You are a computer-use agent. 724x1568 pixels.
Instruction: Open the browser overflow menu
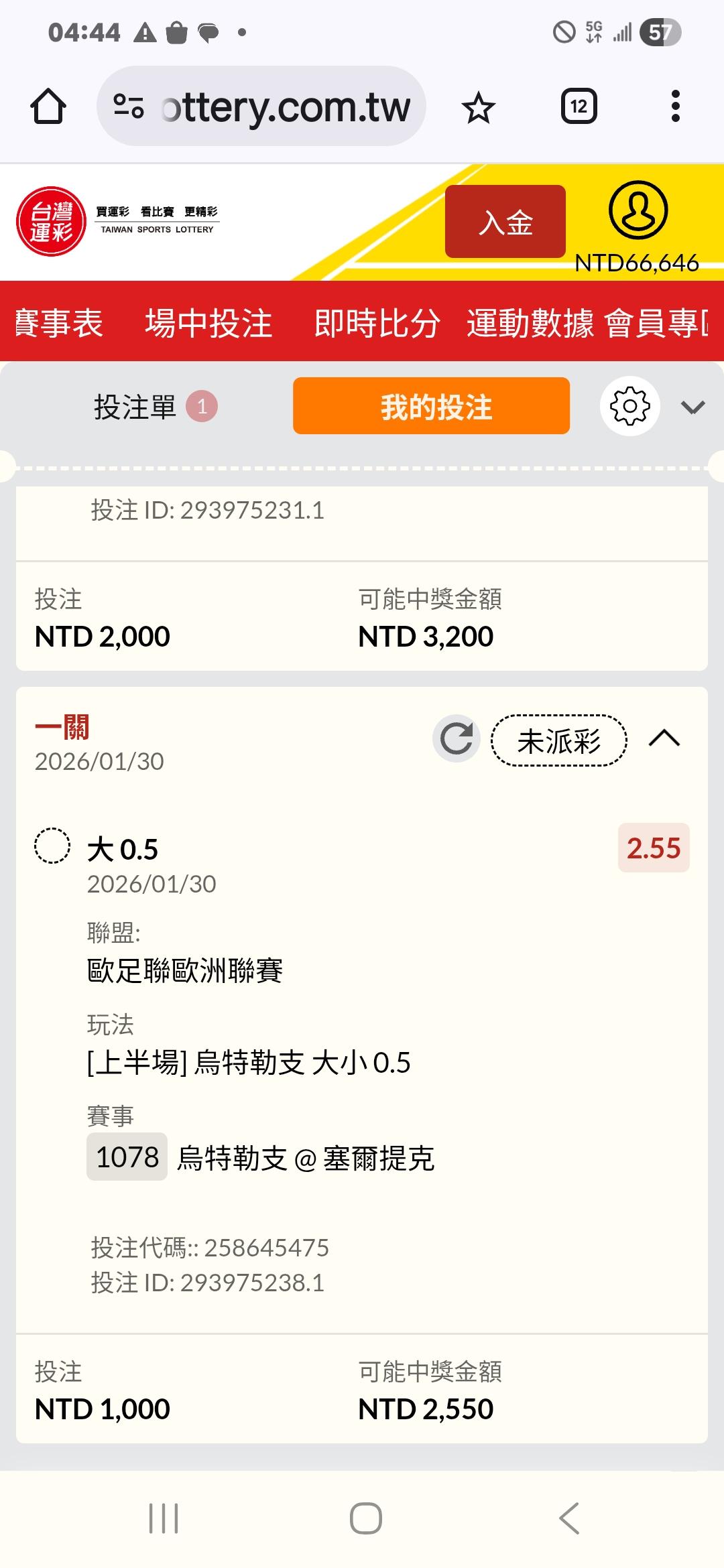(x=675, y=107)
